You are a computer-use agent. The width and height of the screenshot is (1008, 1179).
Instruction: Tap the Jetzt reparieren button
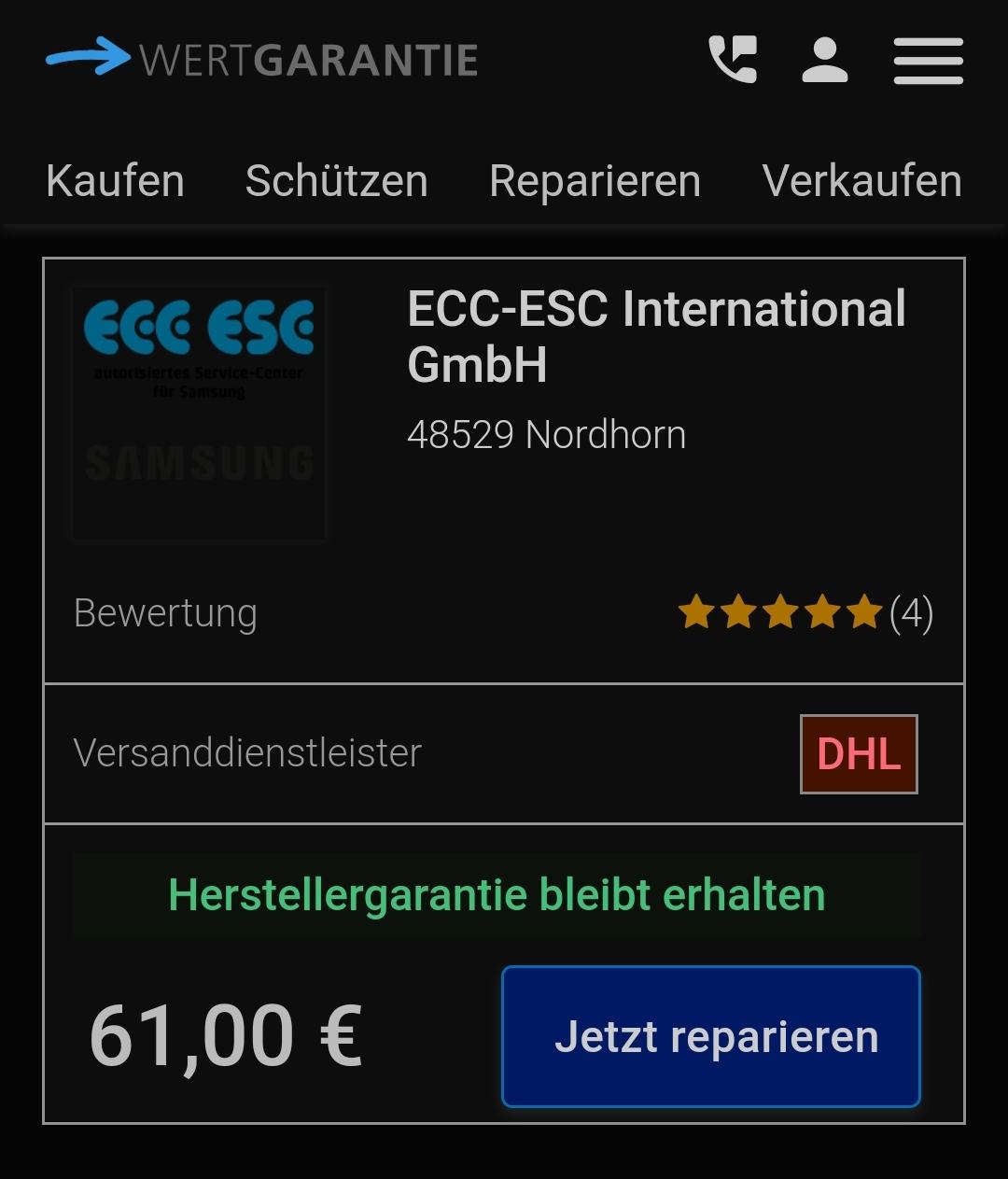711,1036
